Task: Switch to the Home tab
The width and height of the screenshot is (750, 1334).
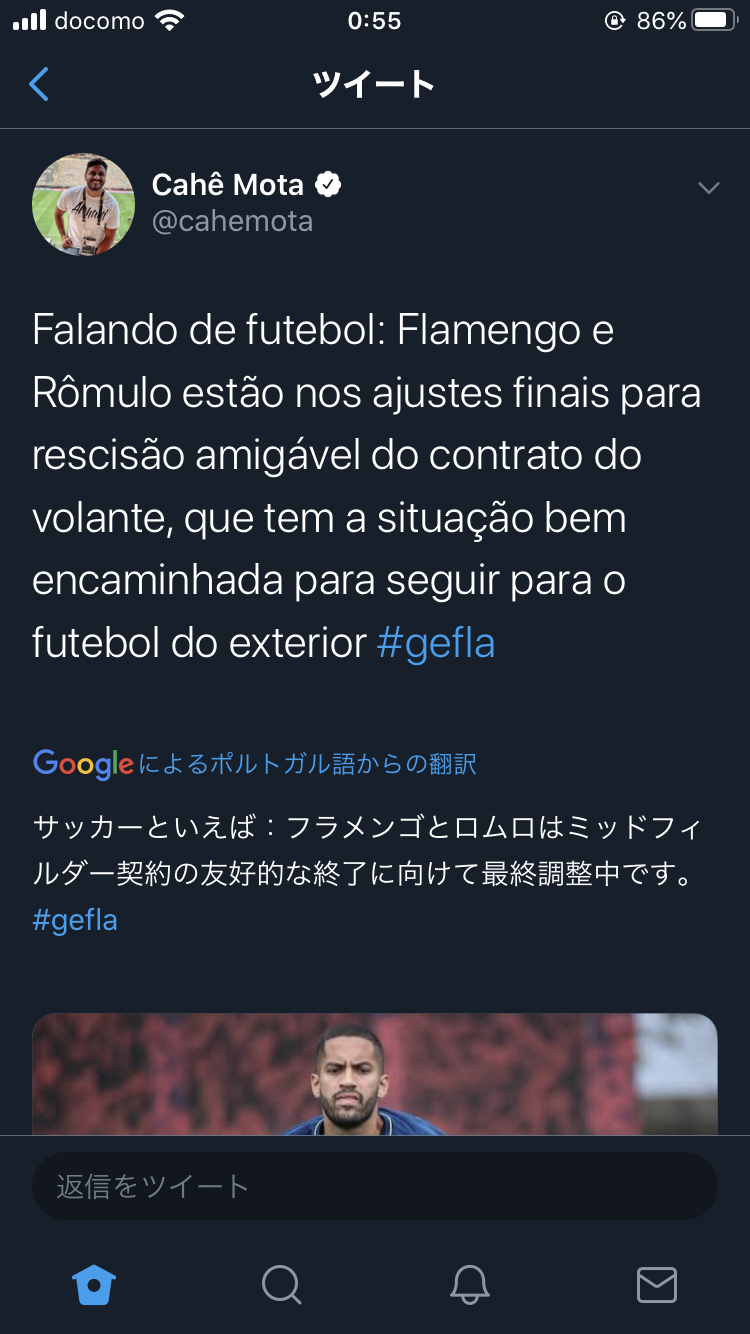Action: (x=94, y=1285)
